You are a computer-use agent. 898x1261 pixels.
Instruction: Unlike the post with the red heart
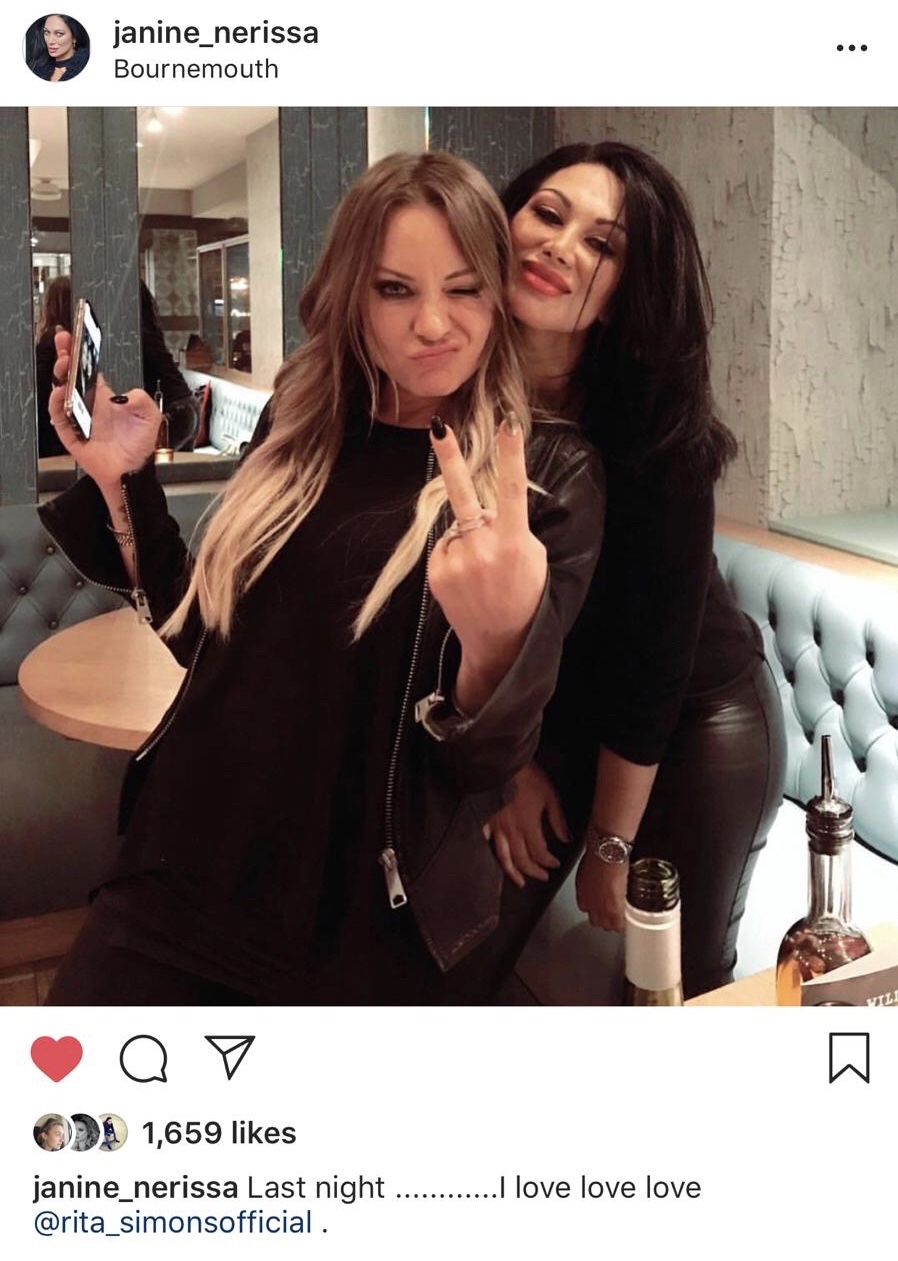(x=57, y=1058)
